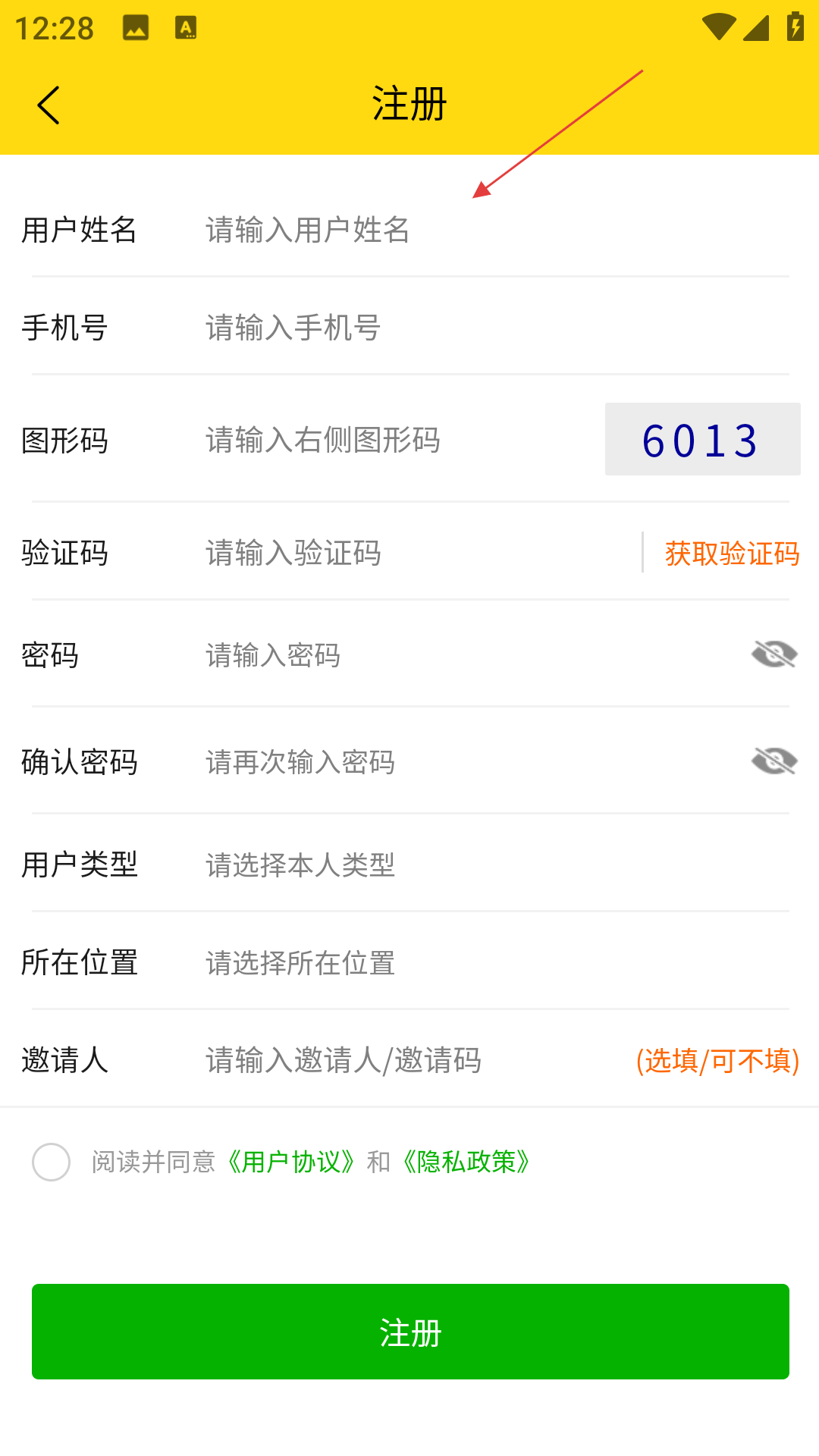This screenshot has width=819, height=1456.
Task: Open the 《用户协议》 link
Action: 291,1162
